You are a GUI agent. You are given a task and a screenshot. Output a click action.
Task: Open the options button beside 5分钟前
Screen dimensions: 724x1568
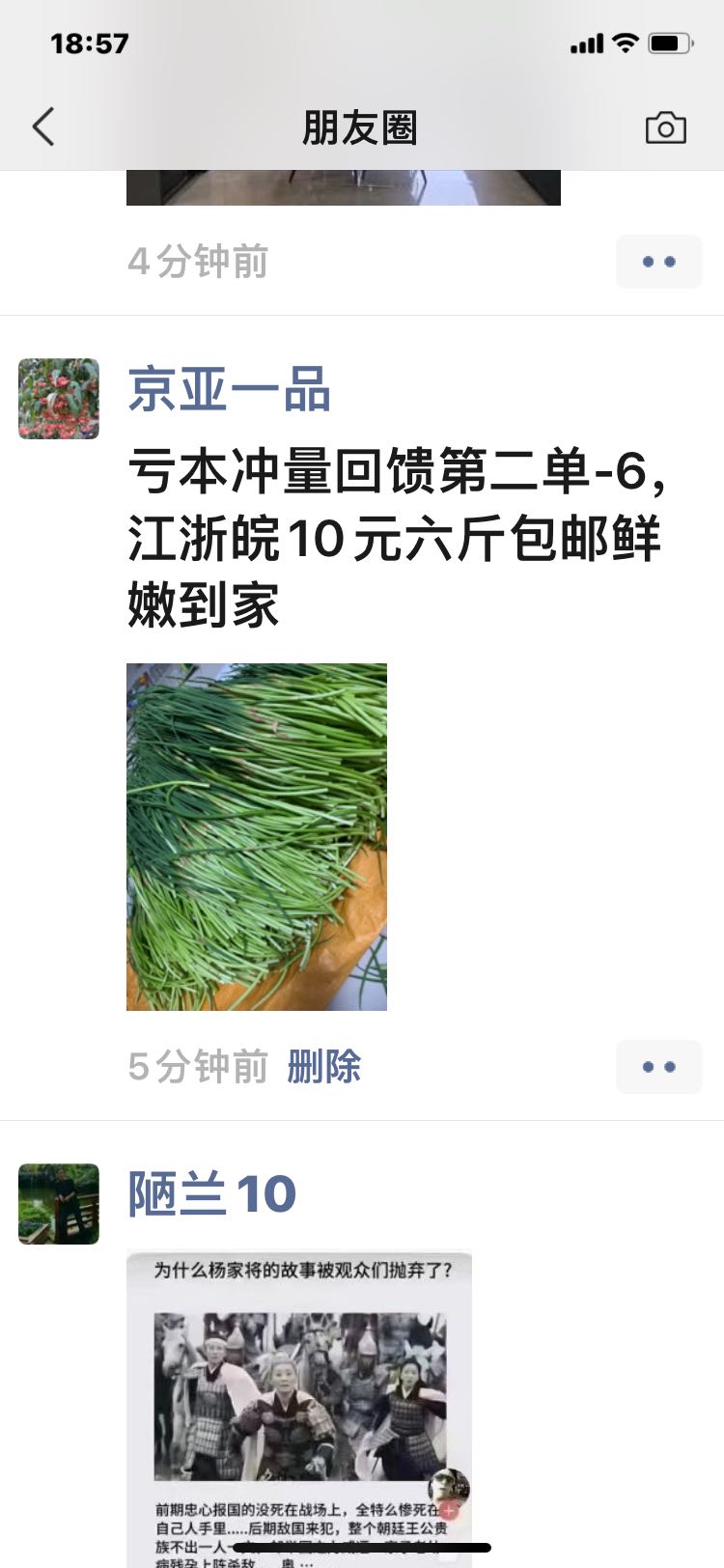click(x=658, y=1067)
